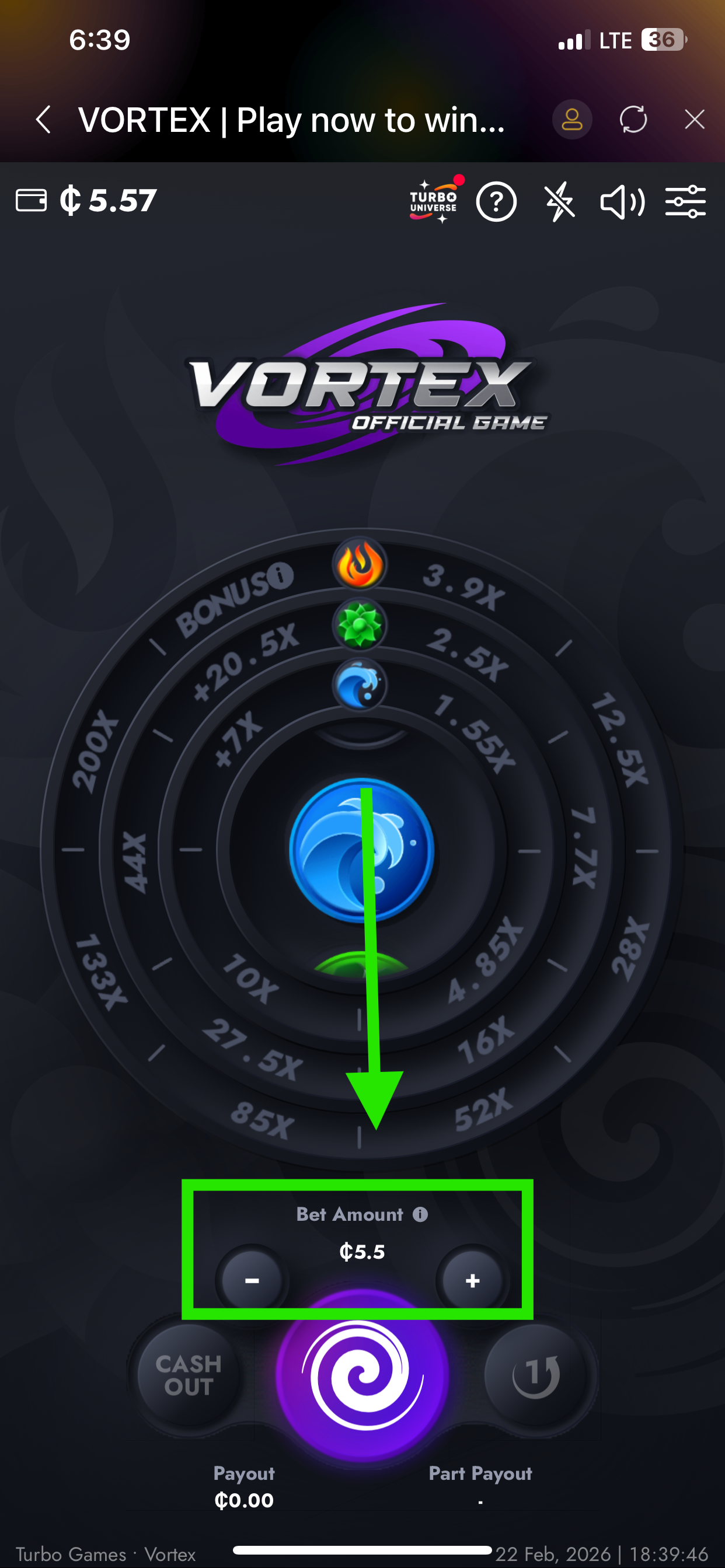Go back from the Vortex page

point(43,119)
